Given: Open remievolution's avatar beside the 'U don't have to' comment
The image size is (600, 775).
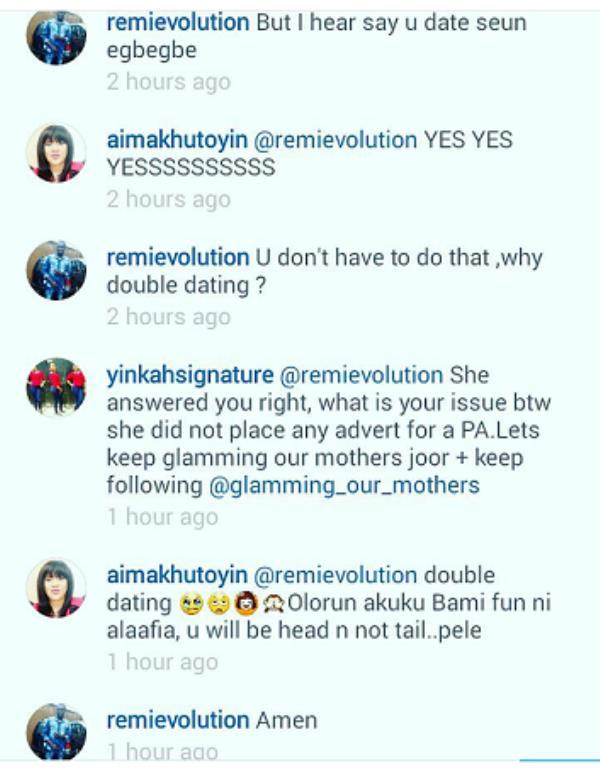Looking at the screenshot, I should tap(56, 269).
